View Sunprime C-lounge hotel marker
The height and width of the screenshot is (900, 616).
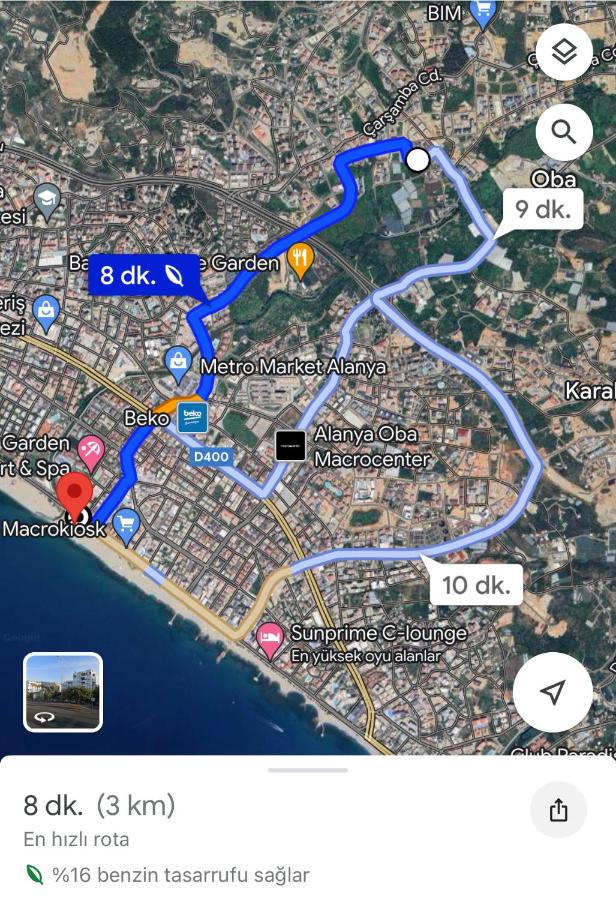(x=270, y=638)
